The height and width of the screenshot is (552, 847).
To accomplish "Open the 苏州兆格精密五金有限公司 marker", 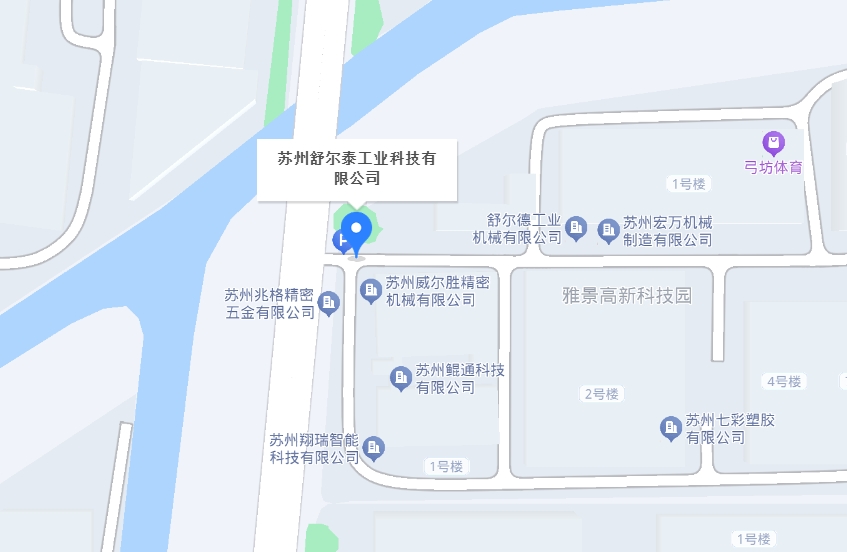I will point(329,305).
